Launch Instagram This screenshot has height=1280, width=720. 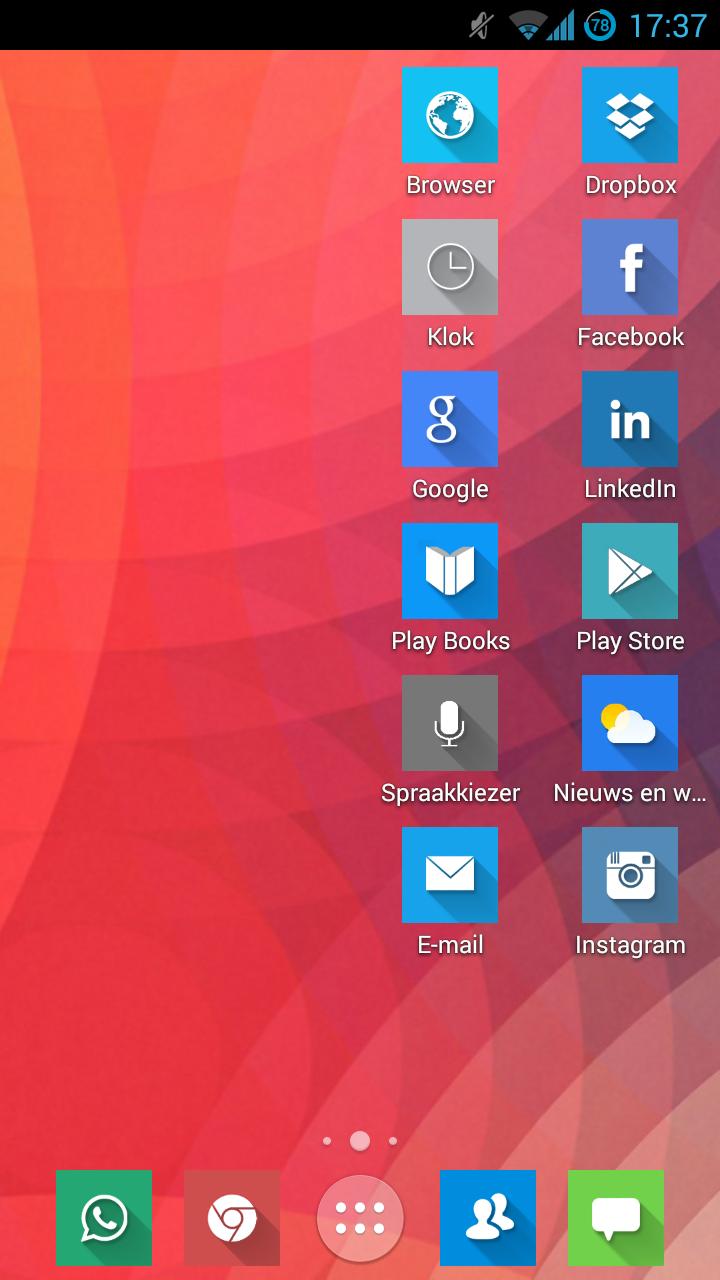tap(630, 874)
